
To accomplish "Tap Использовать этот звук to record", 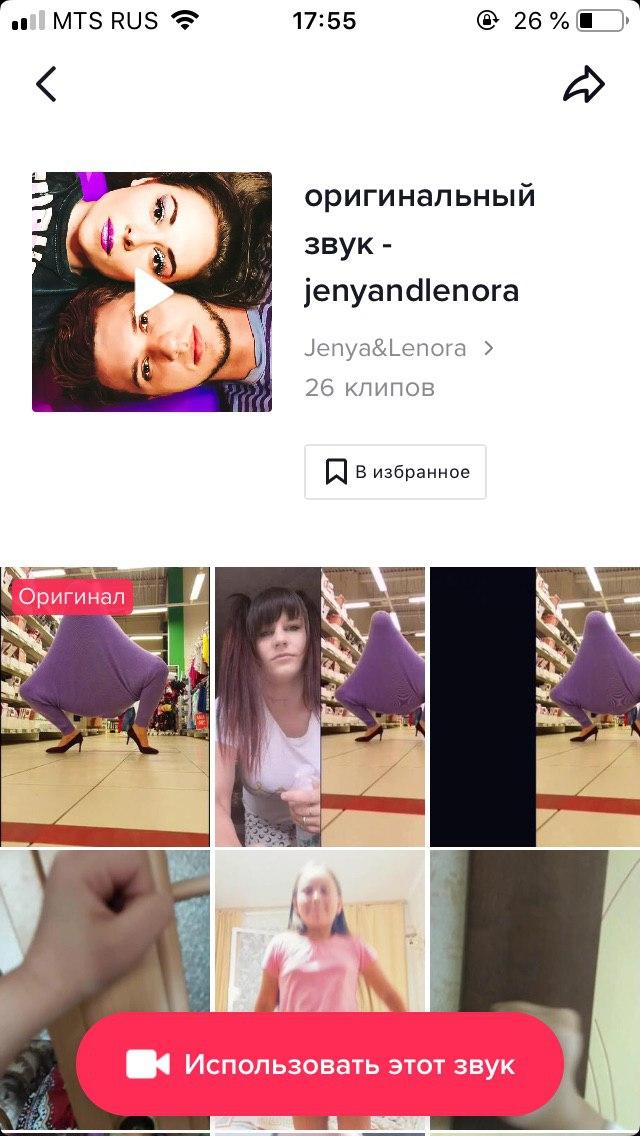I will click(320, 1064).
